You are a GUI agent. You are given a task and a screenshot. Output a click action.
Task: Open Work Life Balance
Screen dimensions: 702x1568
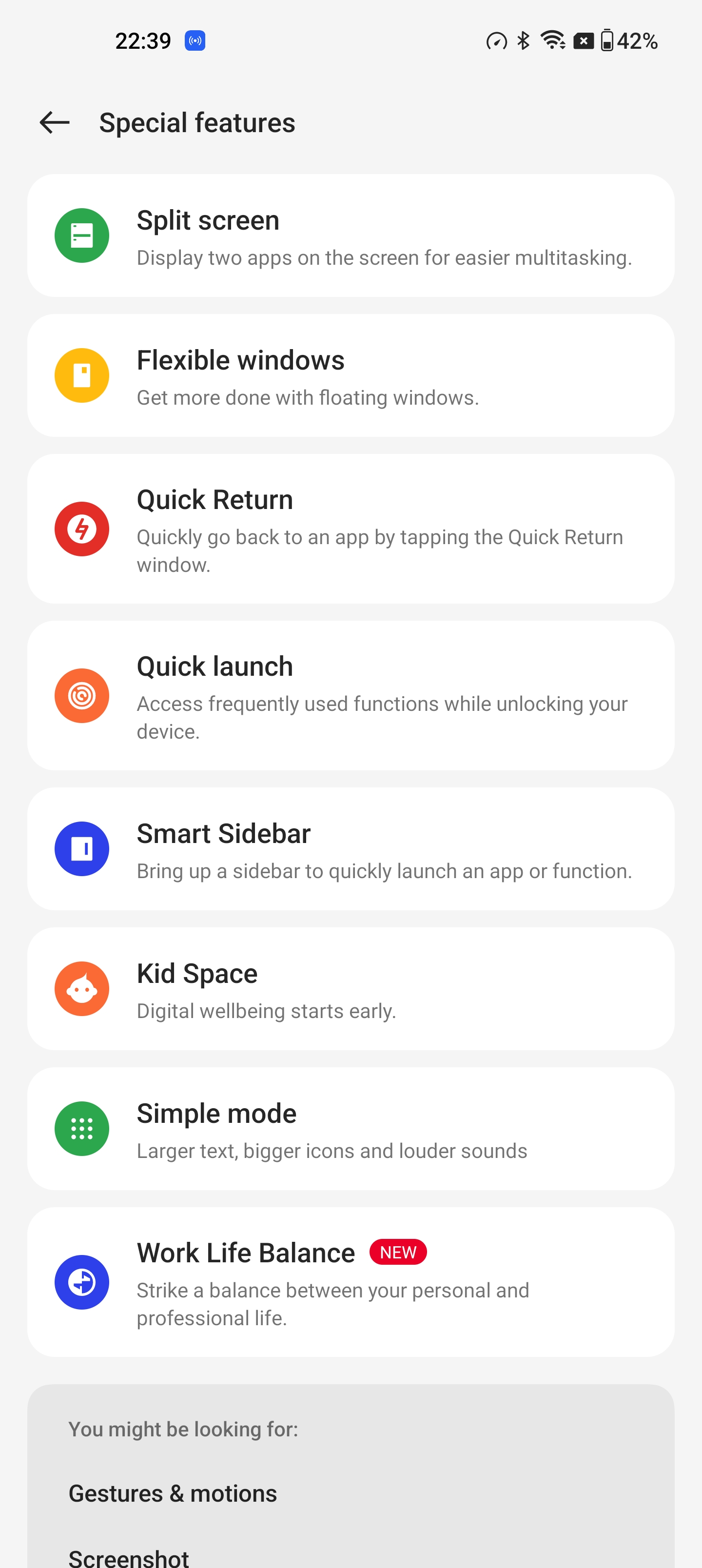pyautogui.click(x=351, y=1282)
